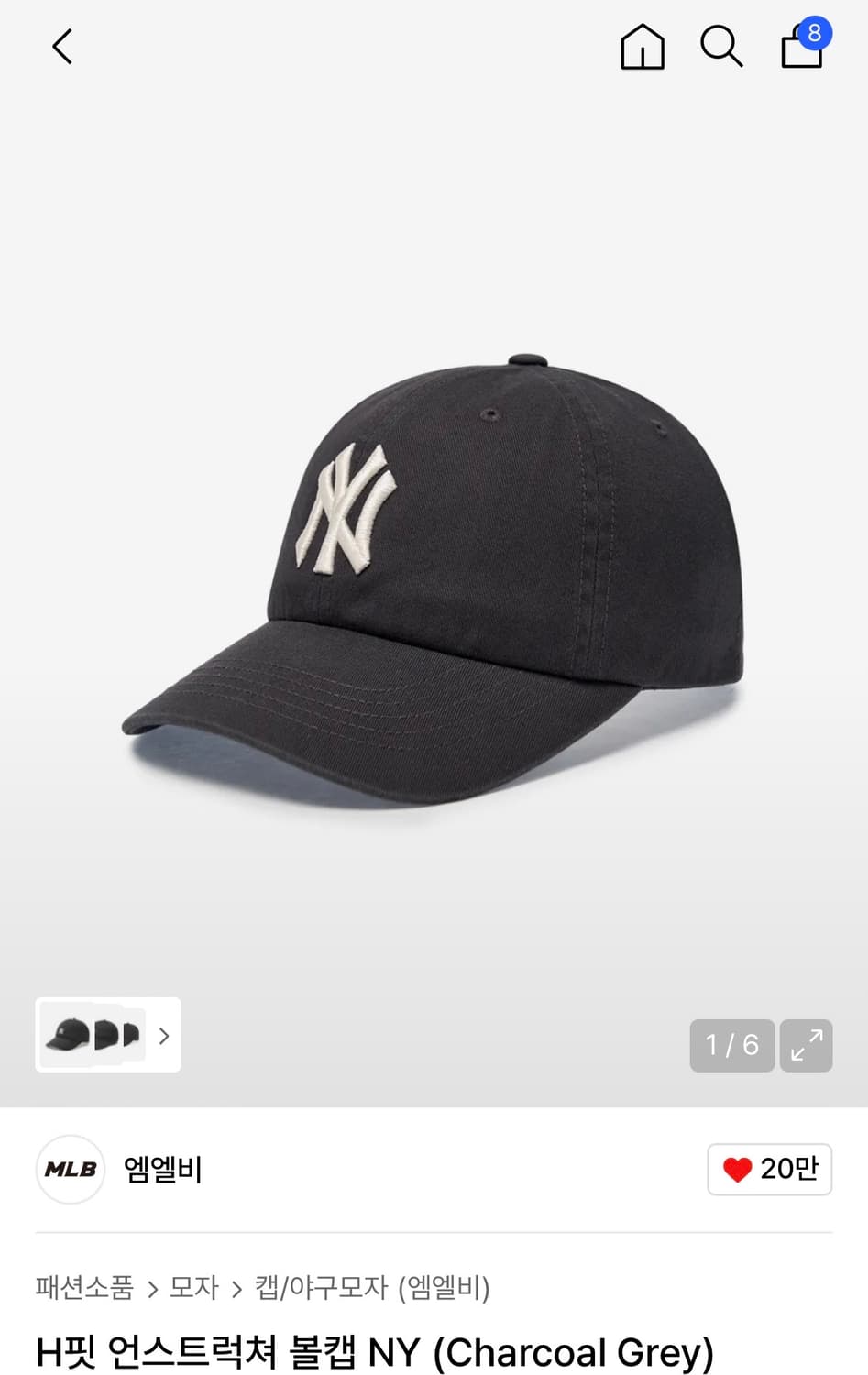Open the search magnifier icon
The image size is (868, 1375).
pos(721,47)
